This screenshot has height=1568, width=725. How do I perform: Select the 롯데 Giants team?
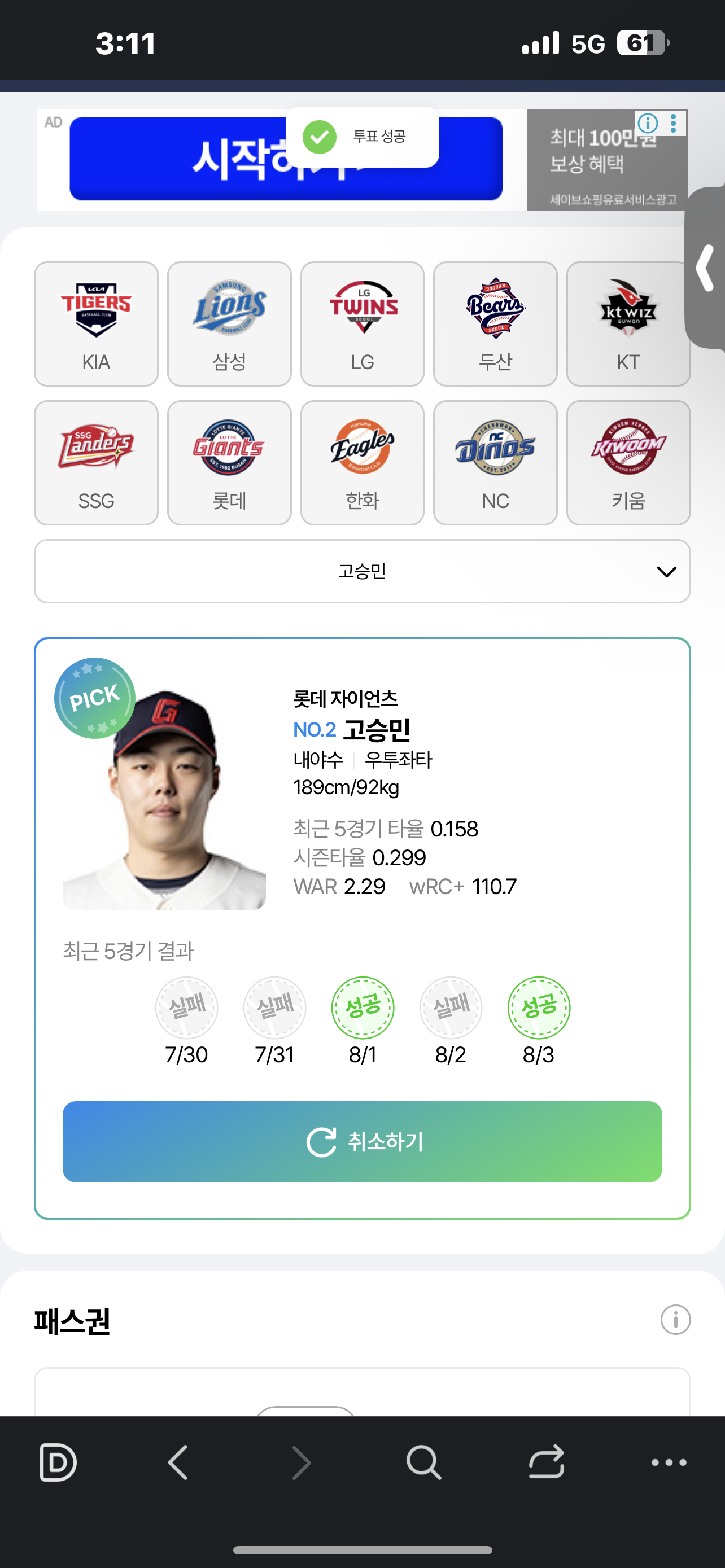[229, 463]
